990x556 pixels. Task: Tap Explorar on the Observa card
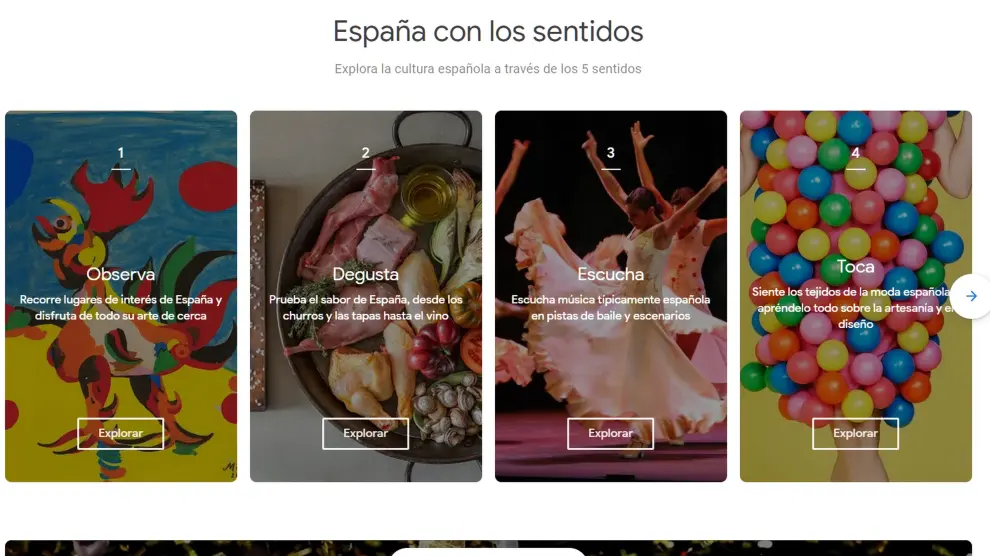point(120,433)
